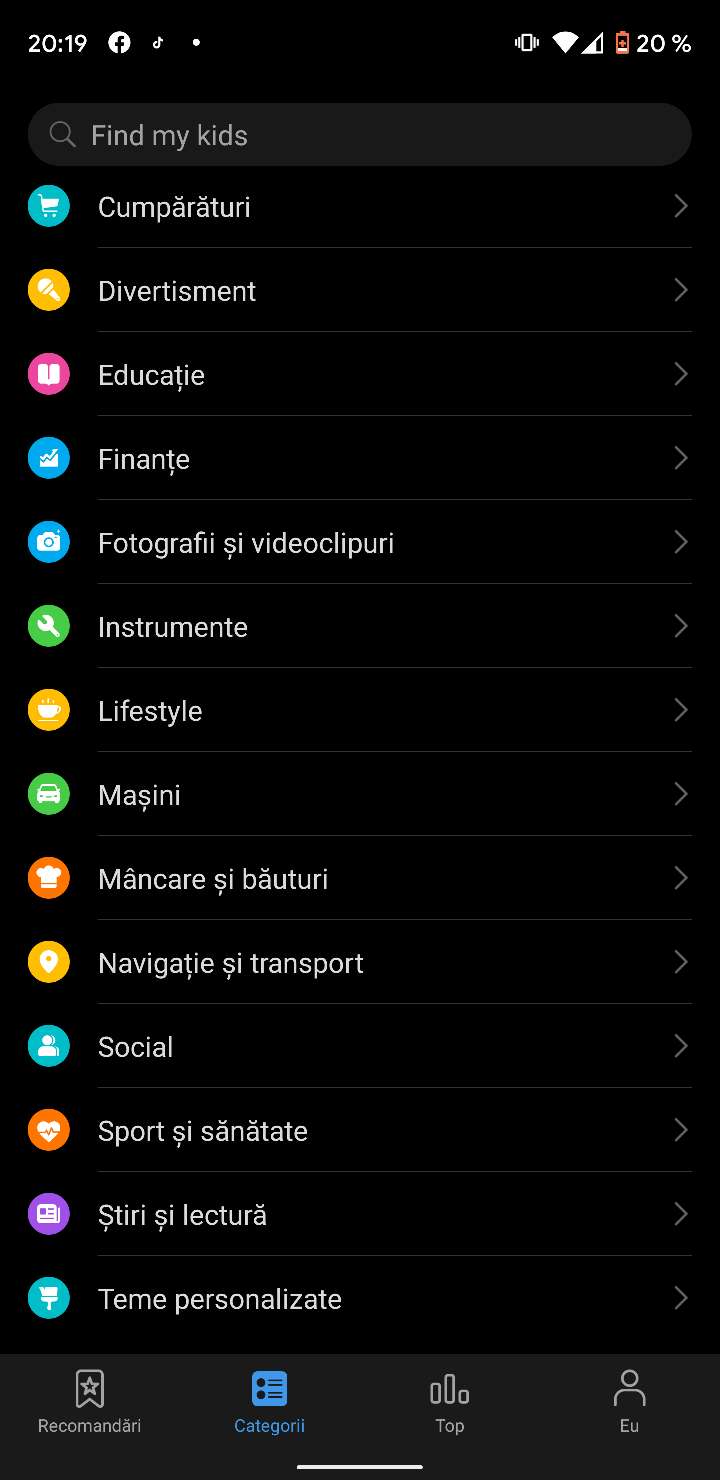The width and height of the screenshot is (720, 1480).
Task: Switch to the Recomandări tab
Action: pos(90,1402)
